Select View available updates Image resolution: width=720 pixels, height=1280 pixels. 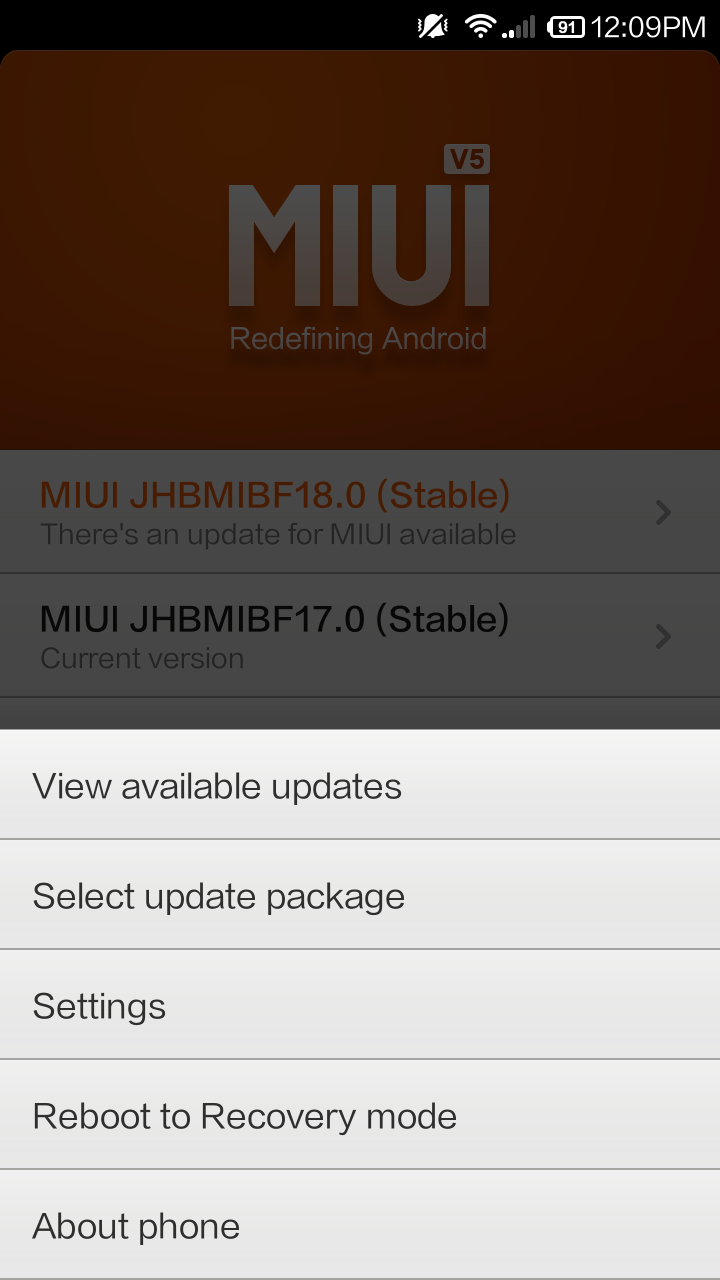360,785
